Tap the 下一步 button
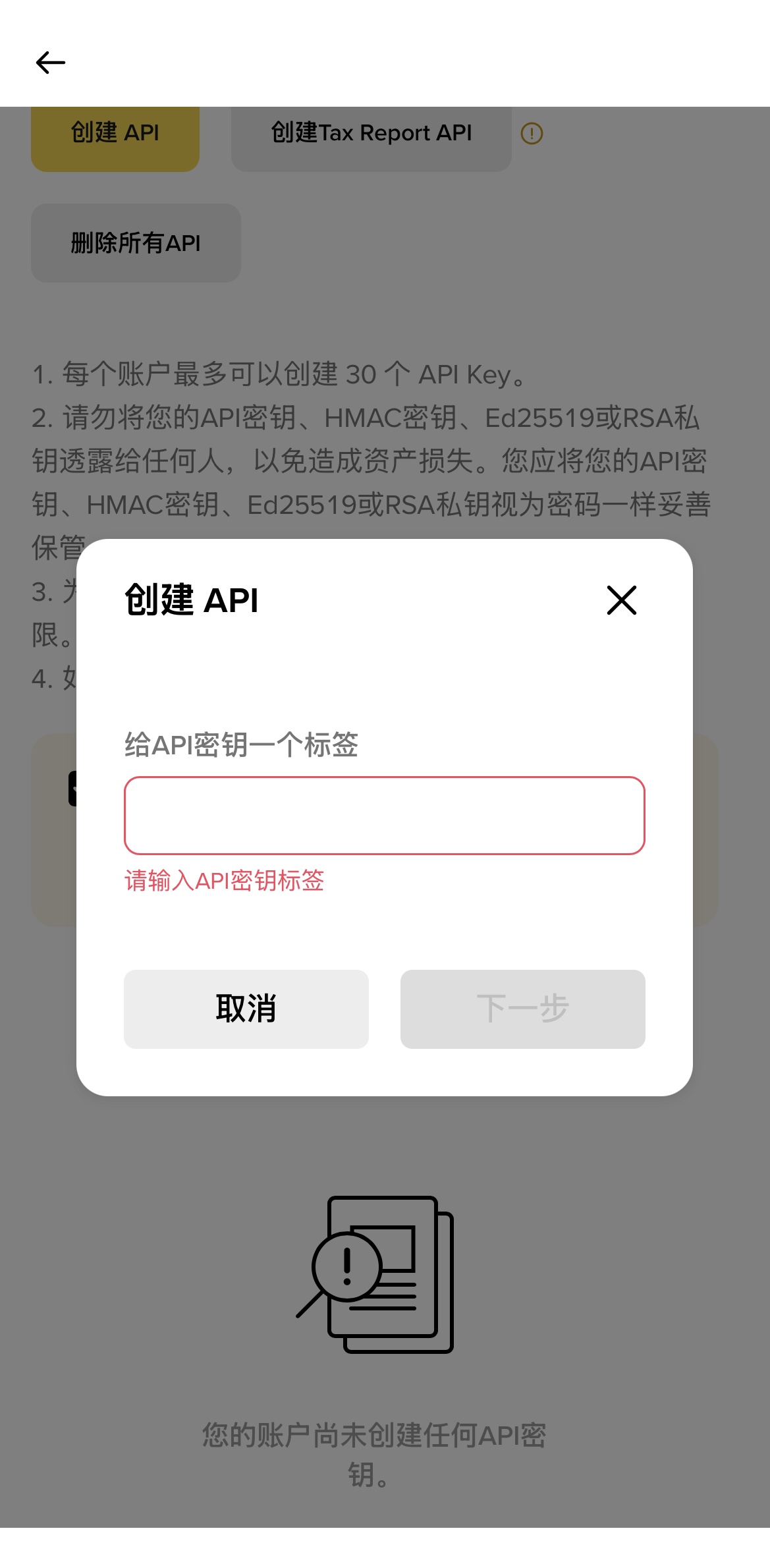The height and width of the screenshot is (1568, 770). [x=522, y=1009]
